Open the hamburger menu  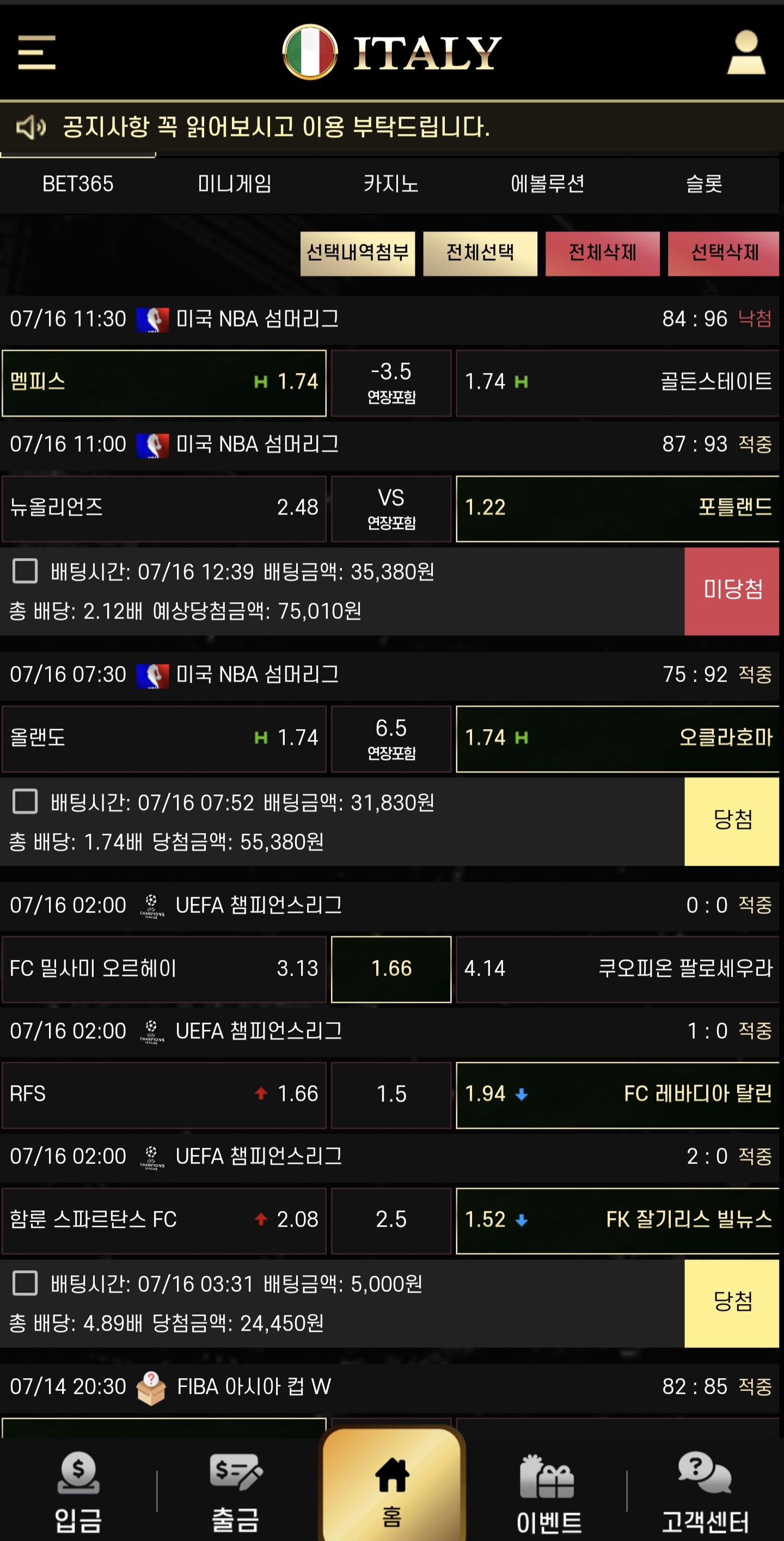(36, 52)
